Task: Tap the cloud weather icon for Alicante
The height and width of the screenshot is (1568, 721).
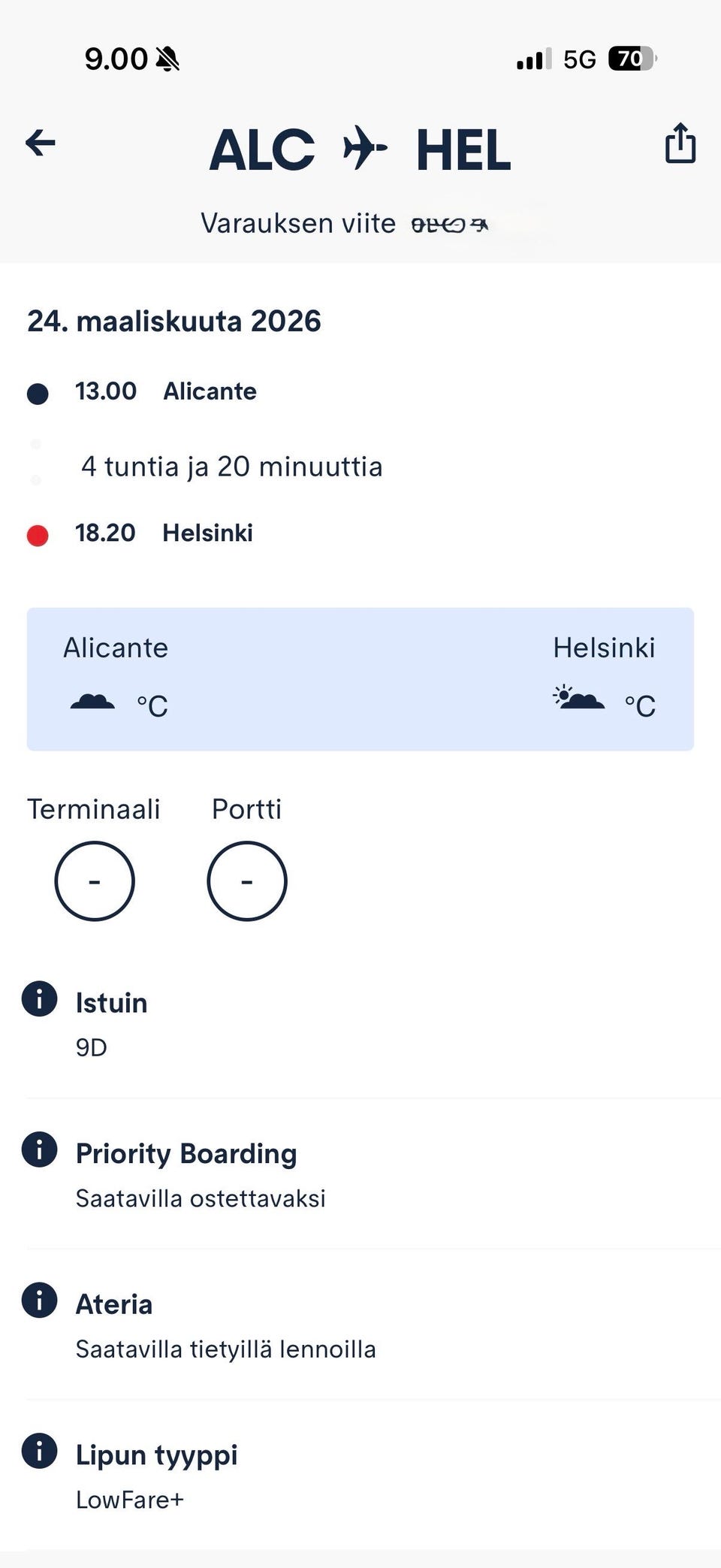Action: click(92, 701)
